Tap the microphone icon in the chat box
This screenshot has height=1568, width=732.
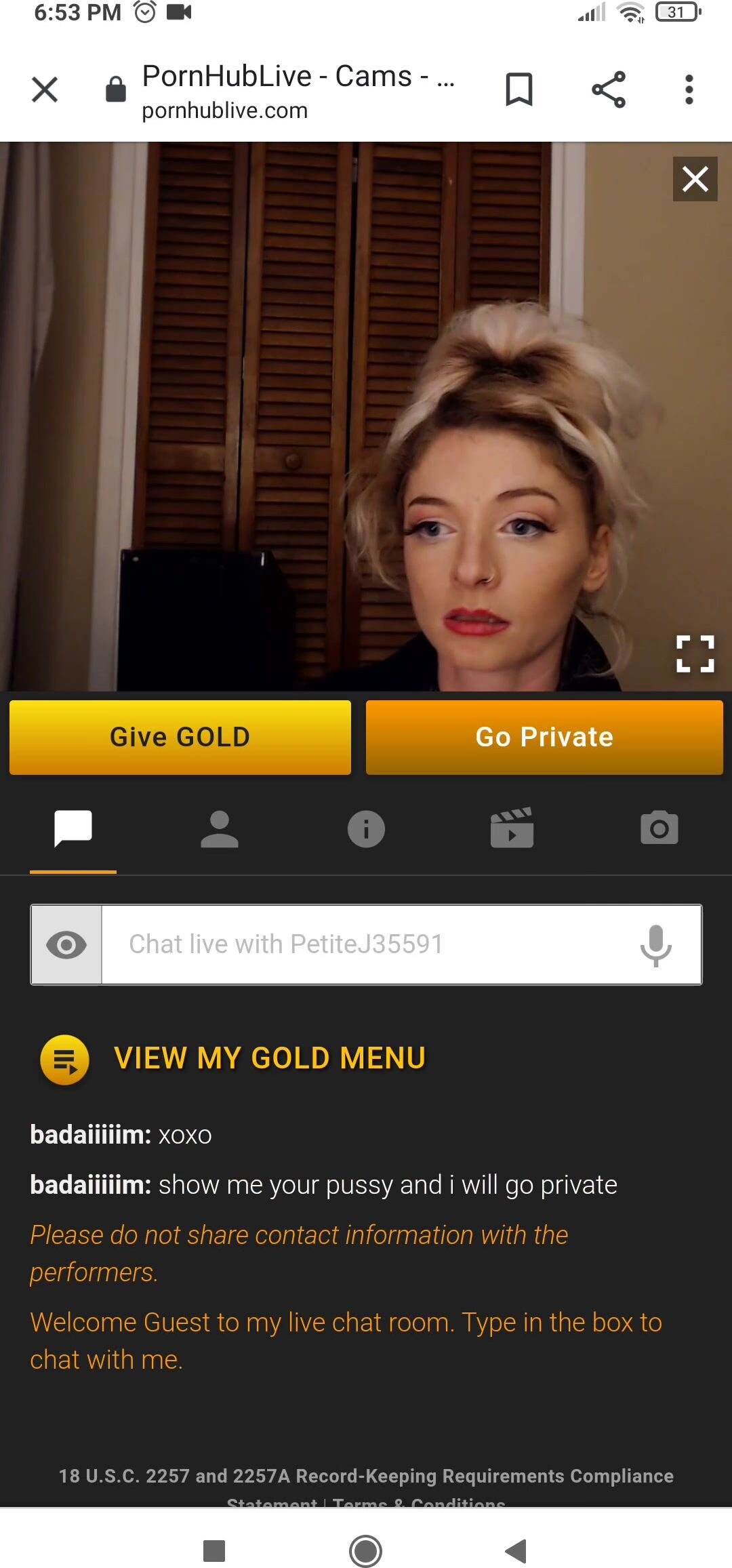coord(655,944)
